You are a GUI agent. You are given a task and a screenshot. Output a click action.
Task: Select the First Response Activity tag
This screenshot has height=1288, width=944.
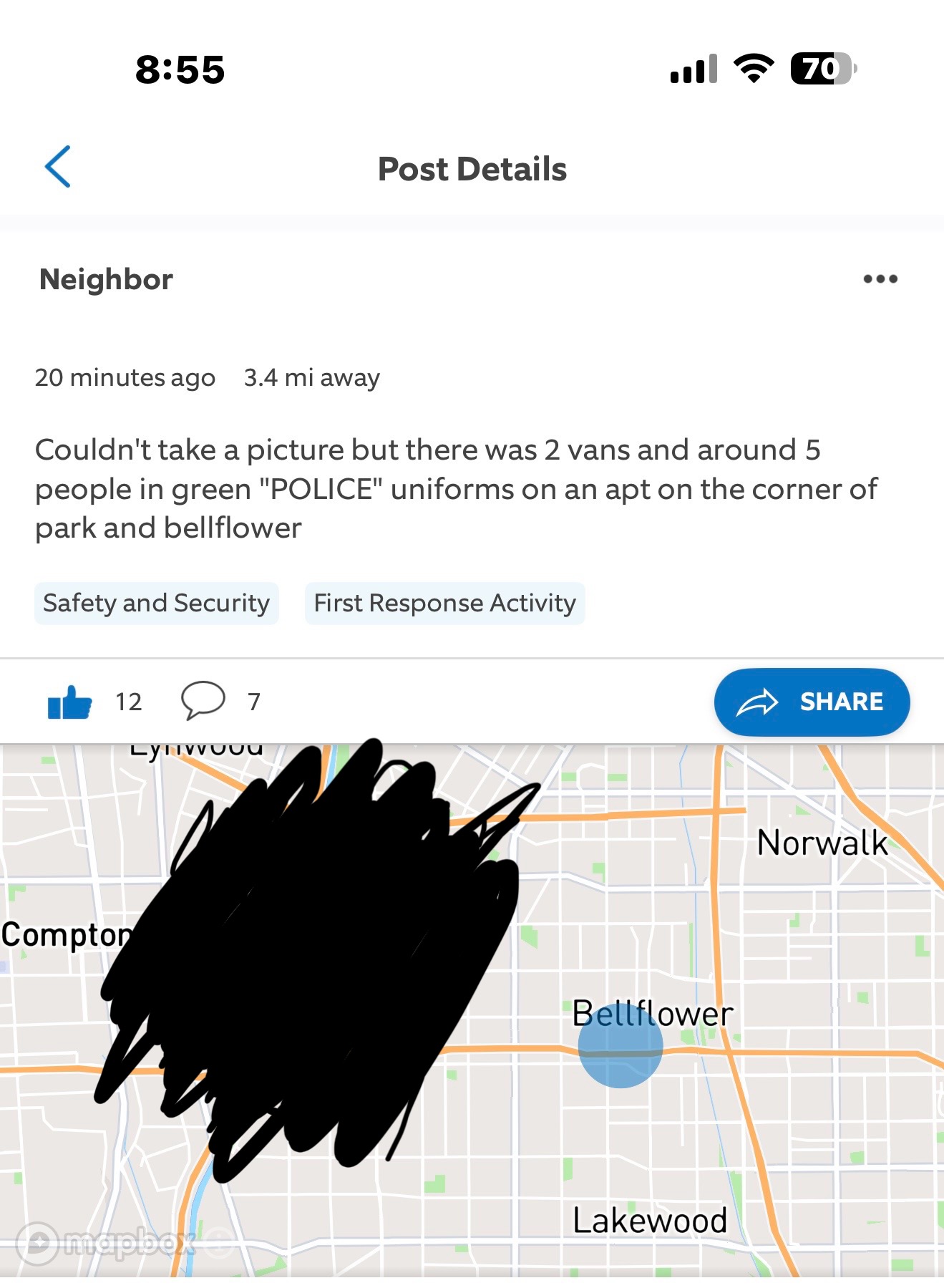(x=444, y=604)
